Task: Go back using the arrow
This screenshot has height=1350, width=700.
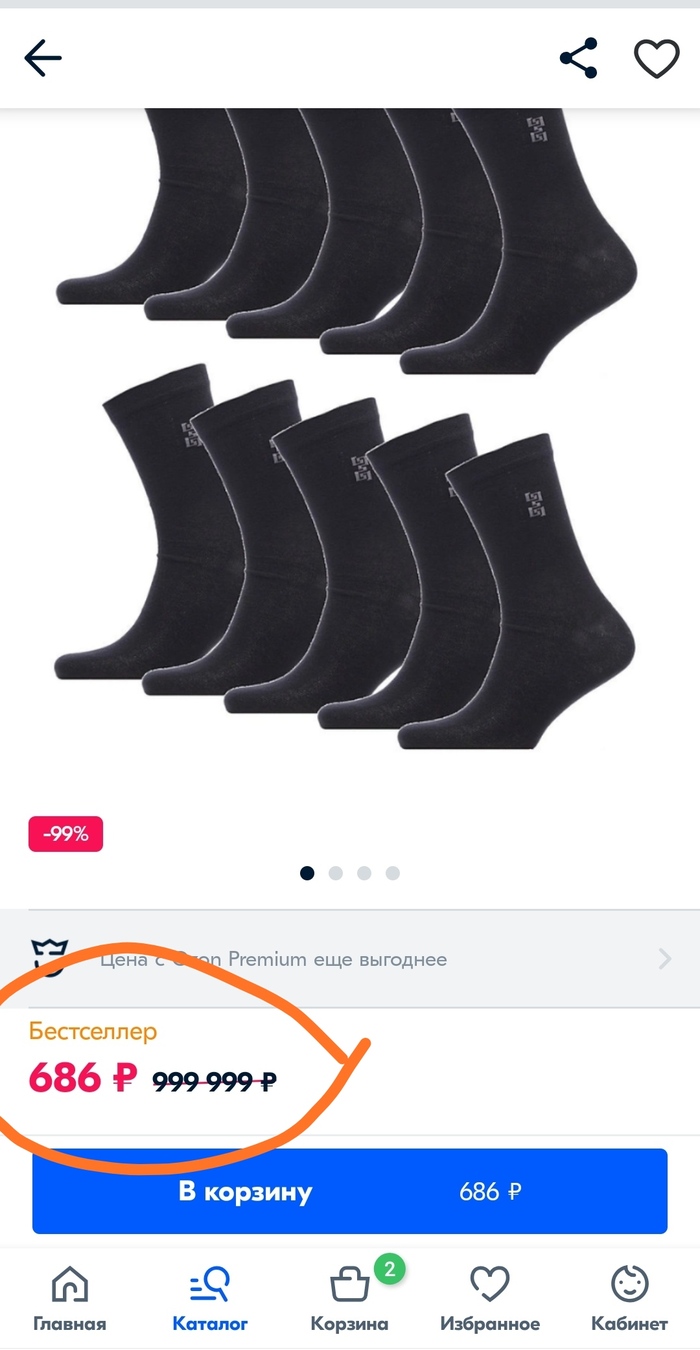Action: click(43, 59)
